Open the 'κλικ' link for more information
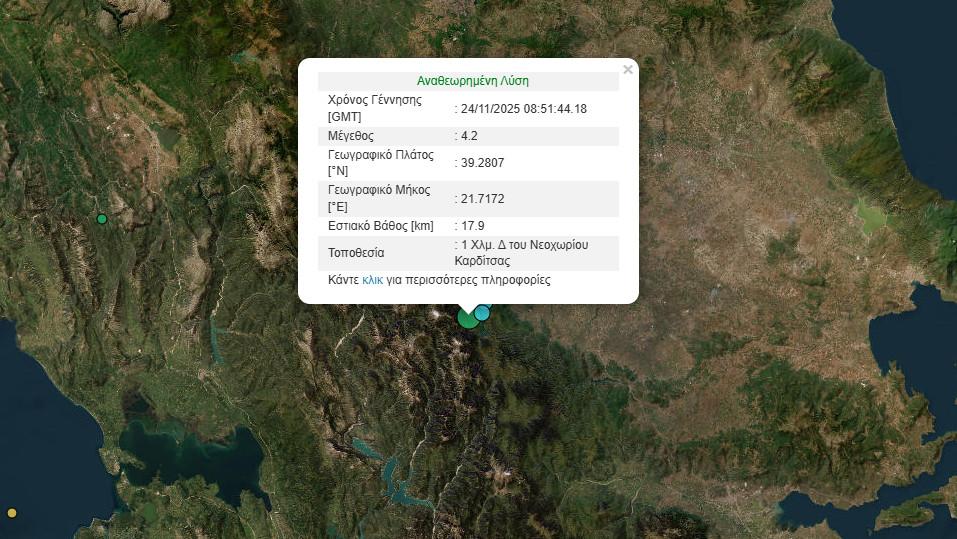The image size is (957, 539). tap(372, 281)
